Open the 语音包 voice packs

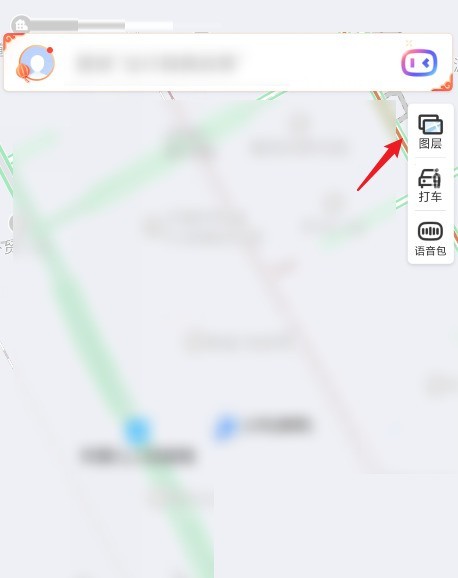tap(430, 238)
